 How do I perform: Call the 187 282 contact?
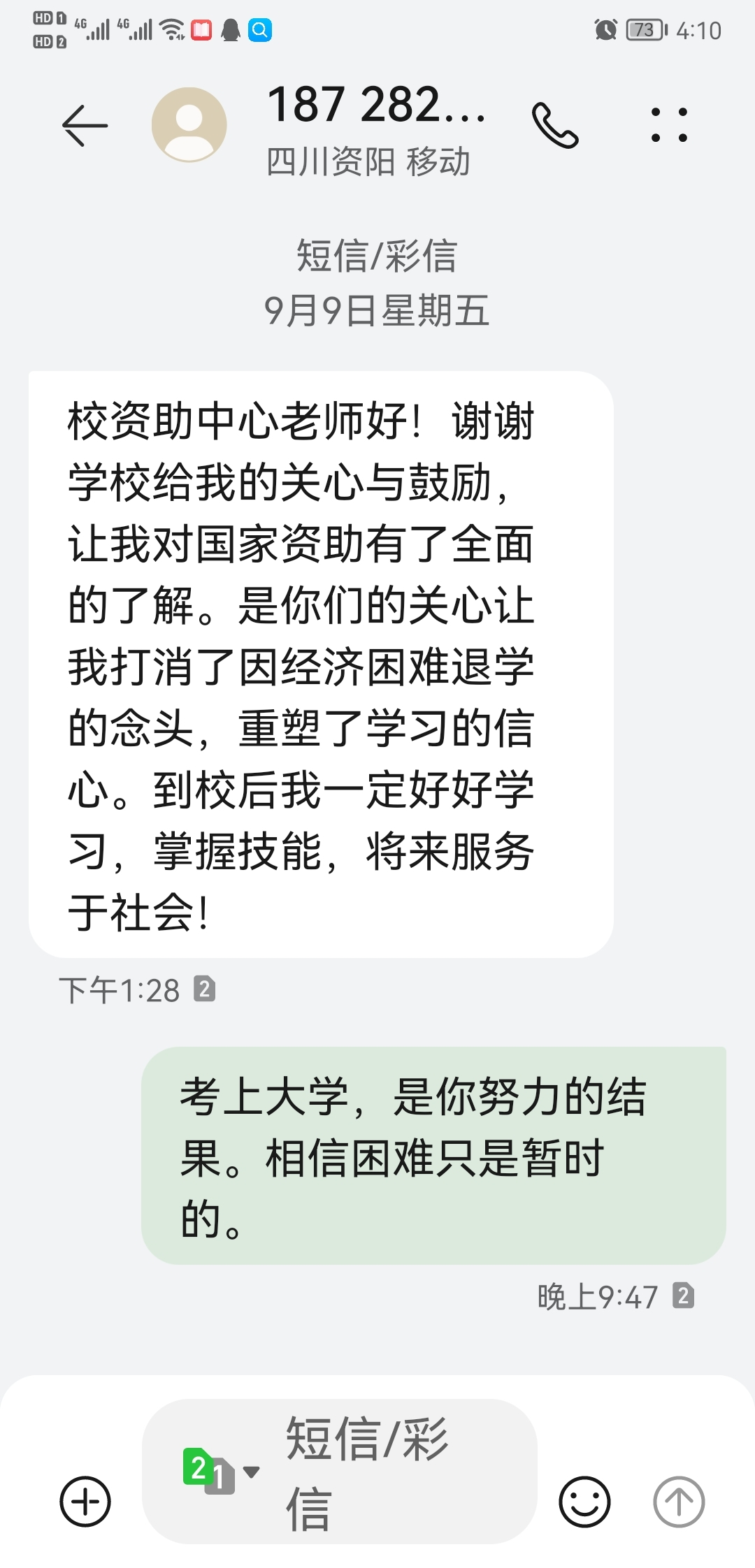555,126
